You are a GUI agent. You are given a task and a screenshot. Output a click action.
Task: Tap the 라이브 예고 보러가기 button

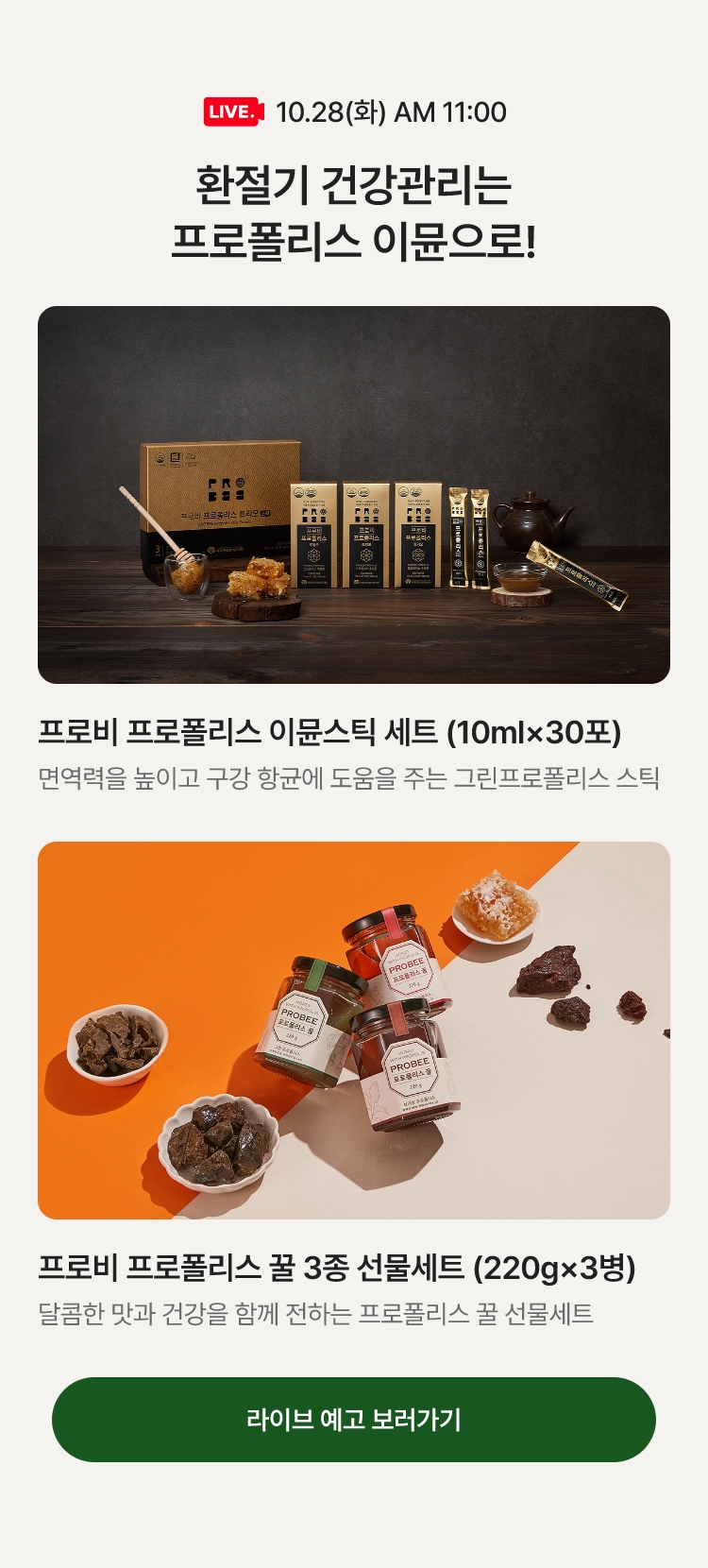coord(354,1419)
